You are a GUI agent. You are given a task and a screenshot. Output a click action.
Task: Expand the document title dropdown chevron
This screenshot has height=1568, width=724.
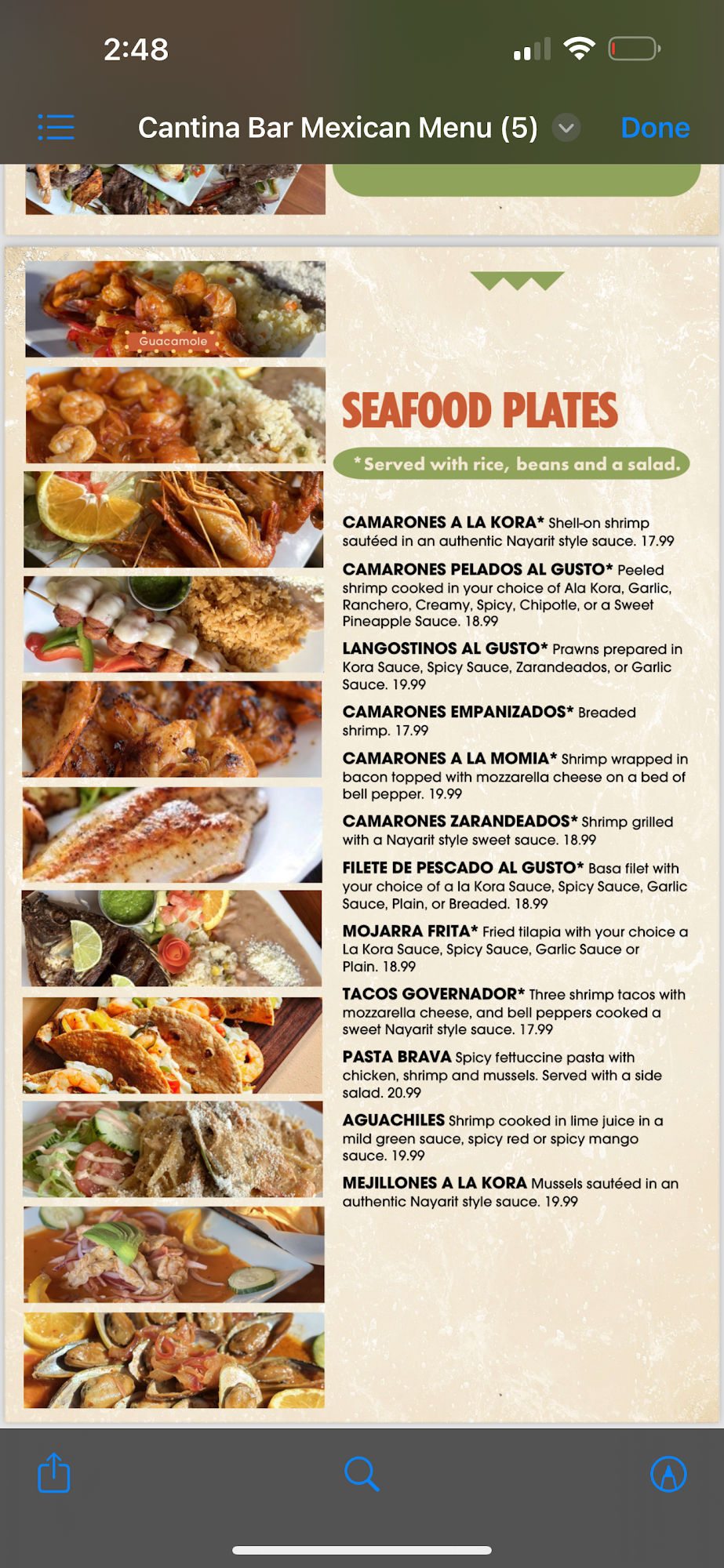[566, 128]
